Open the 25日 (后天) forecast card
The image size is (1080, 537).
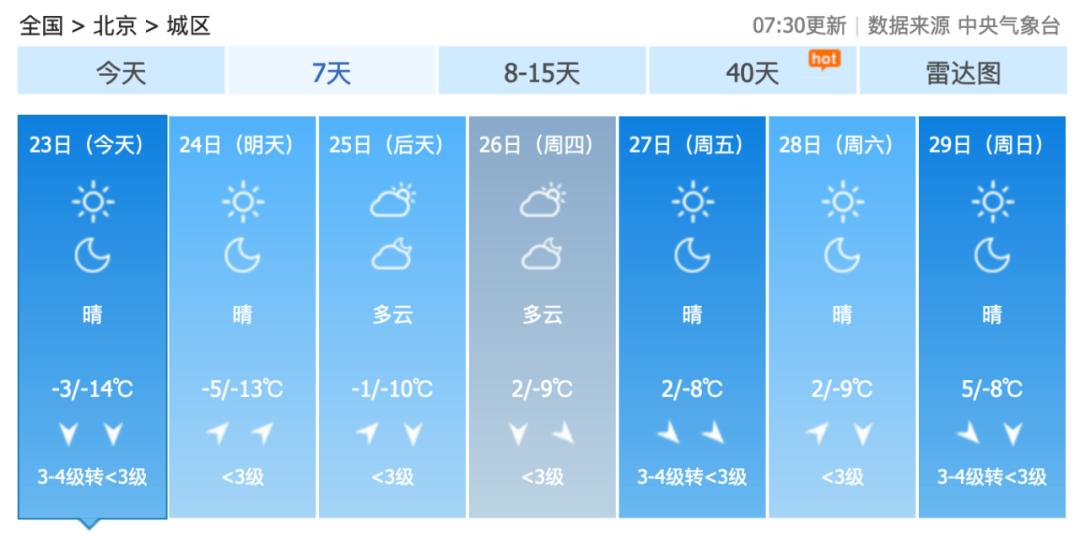[393, 317]
